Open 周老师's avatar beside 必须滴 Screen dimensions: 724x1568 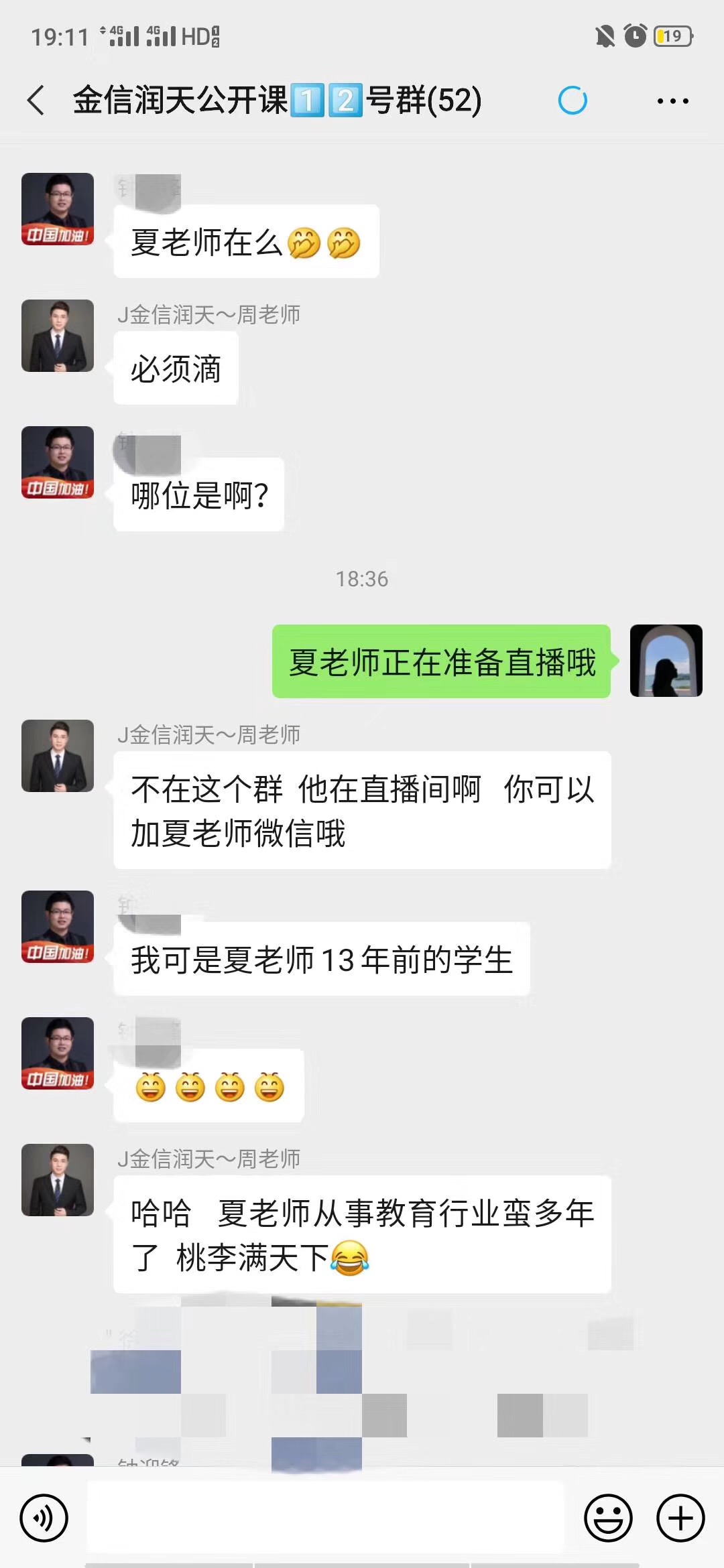click(x=58, y=336)
